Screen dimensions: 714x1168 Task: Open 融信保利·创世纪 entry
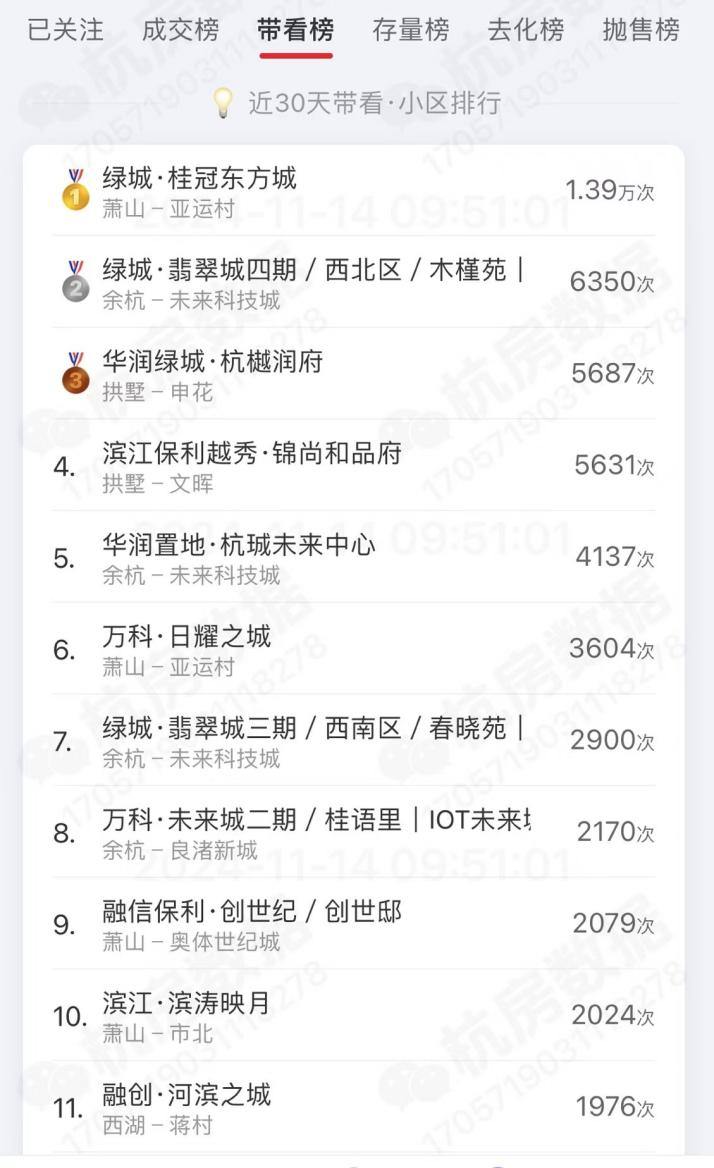tap(354, 924)
